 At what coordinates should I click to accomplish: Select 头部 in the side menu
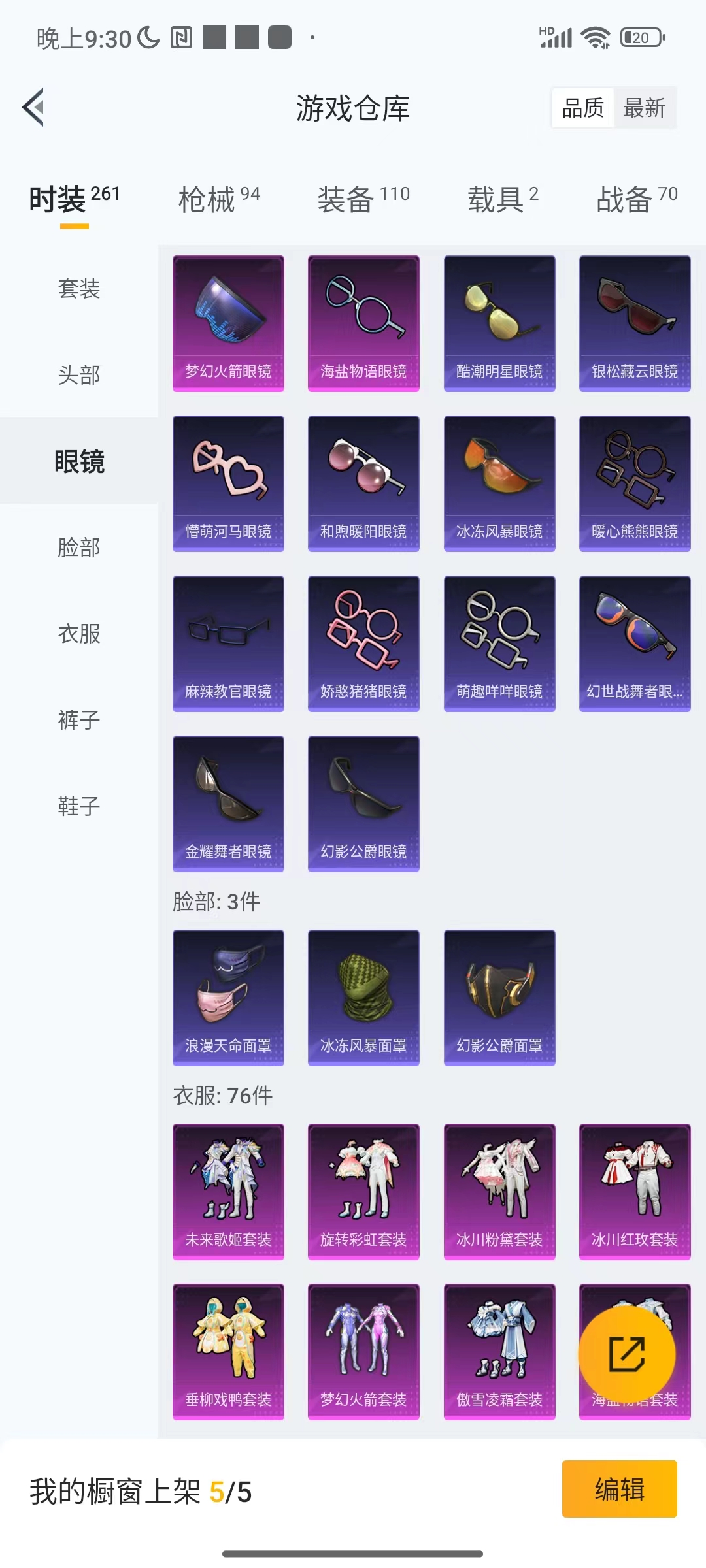tap(79, 374)
